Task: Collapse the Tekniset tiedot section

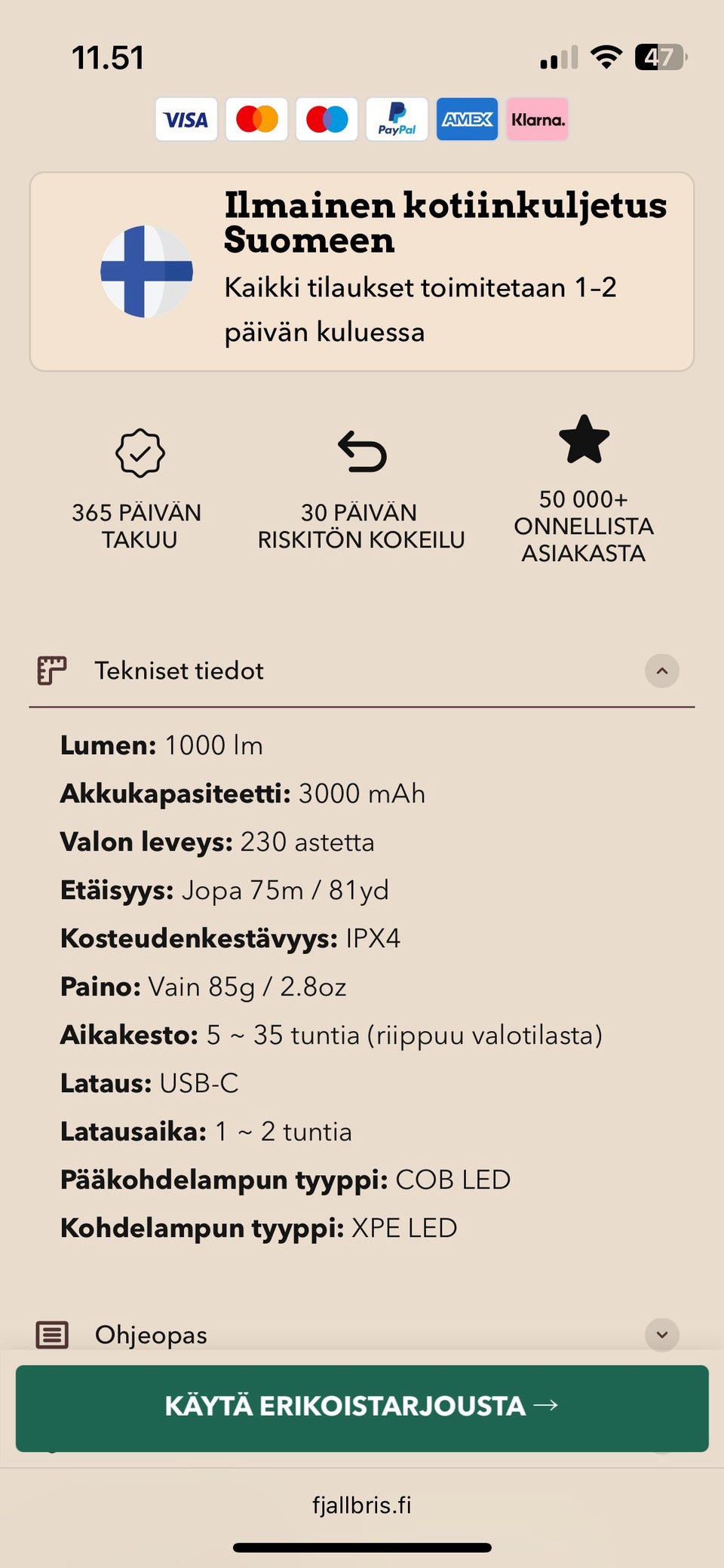Action: point(661,670)
